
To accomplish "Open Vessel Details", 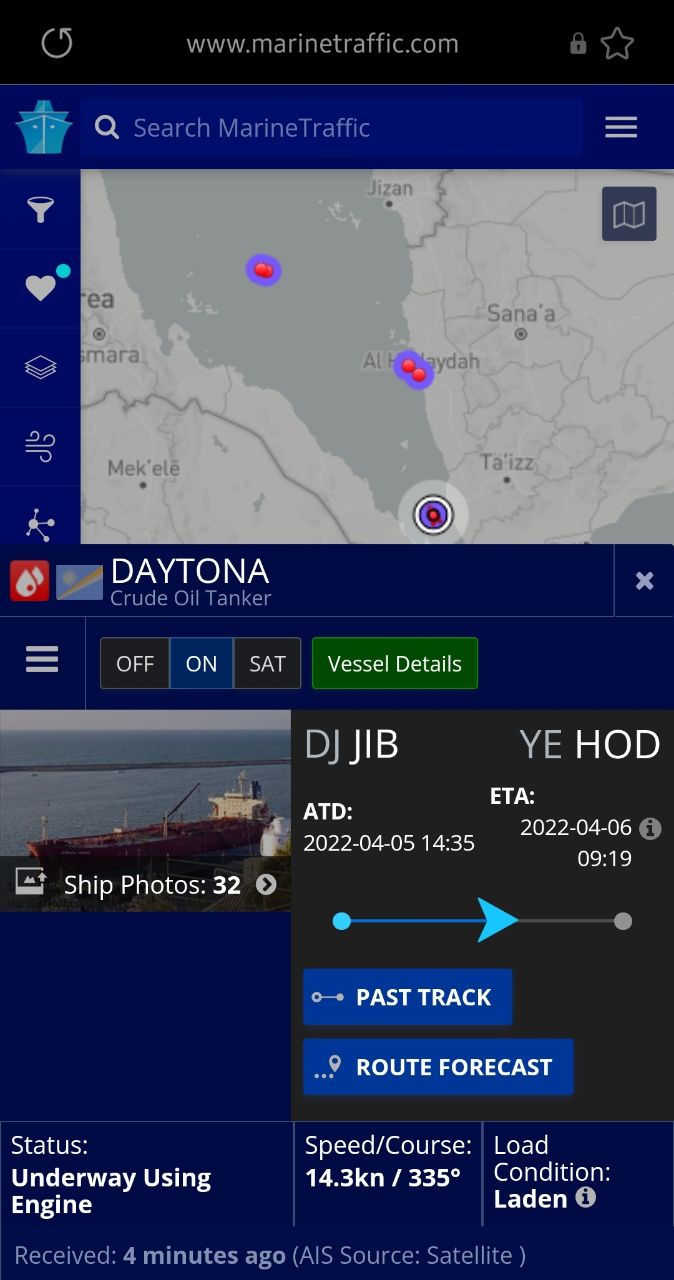I will coord(395,664).
